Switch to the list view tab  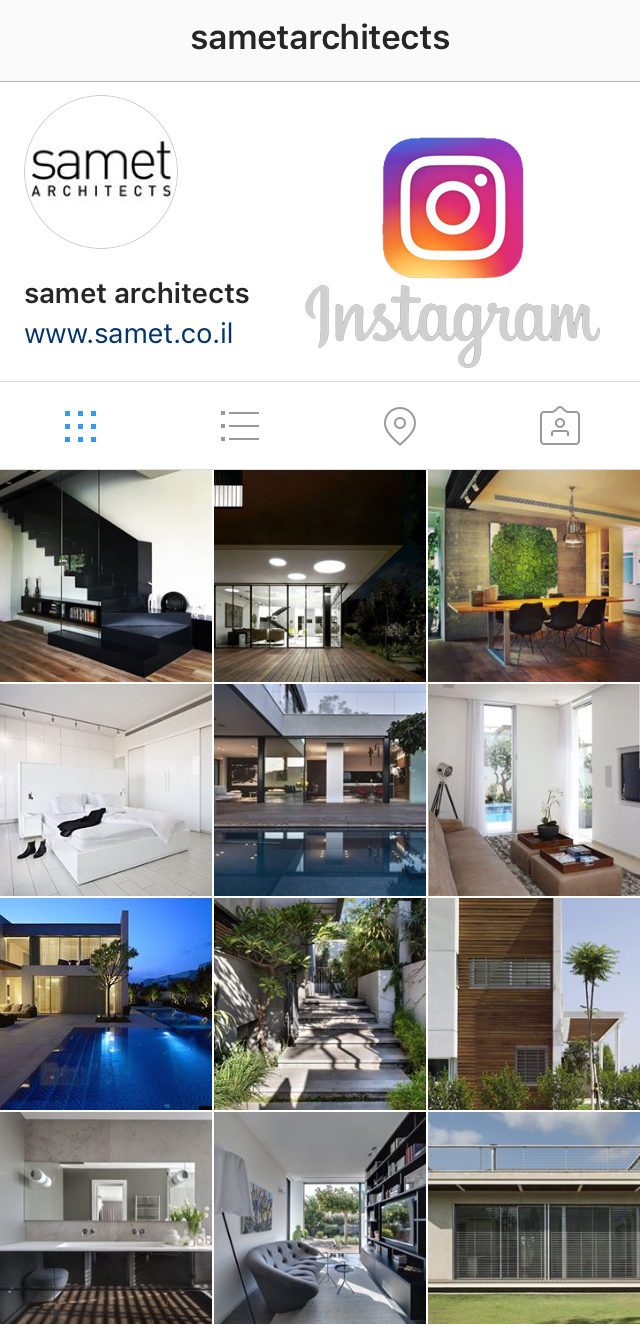(240, 426)
